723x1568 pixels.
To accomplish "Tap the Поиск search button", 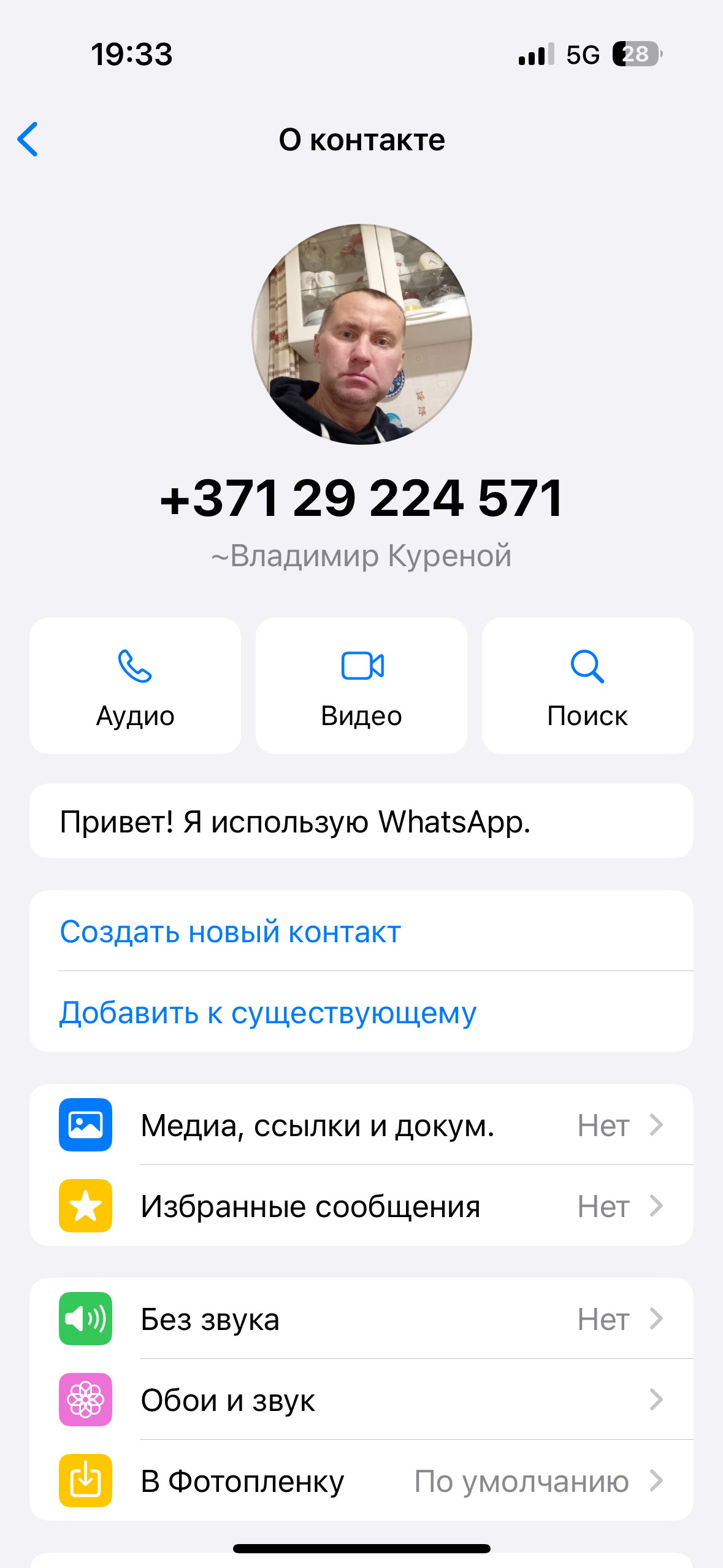I will click(x=587, y=685).
